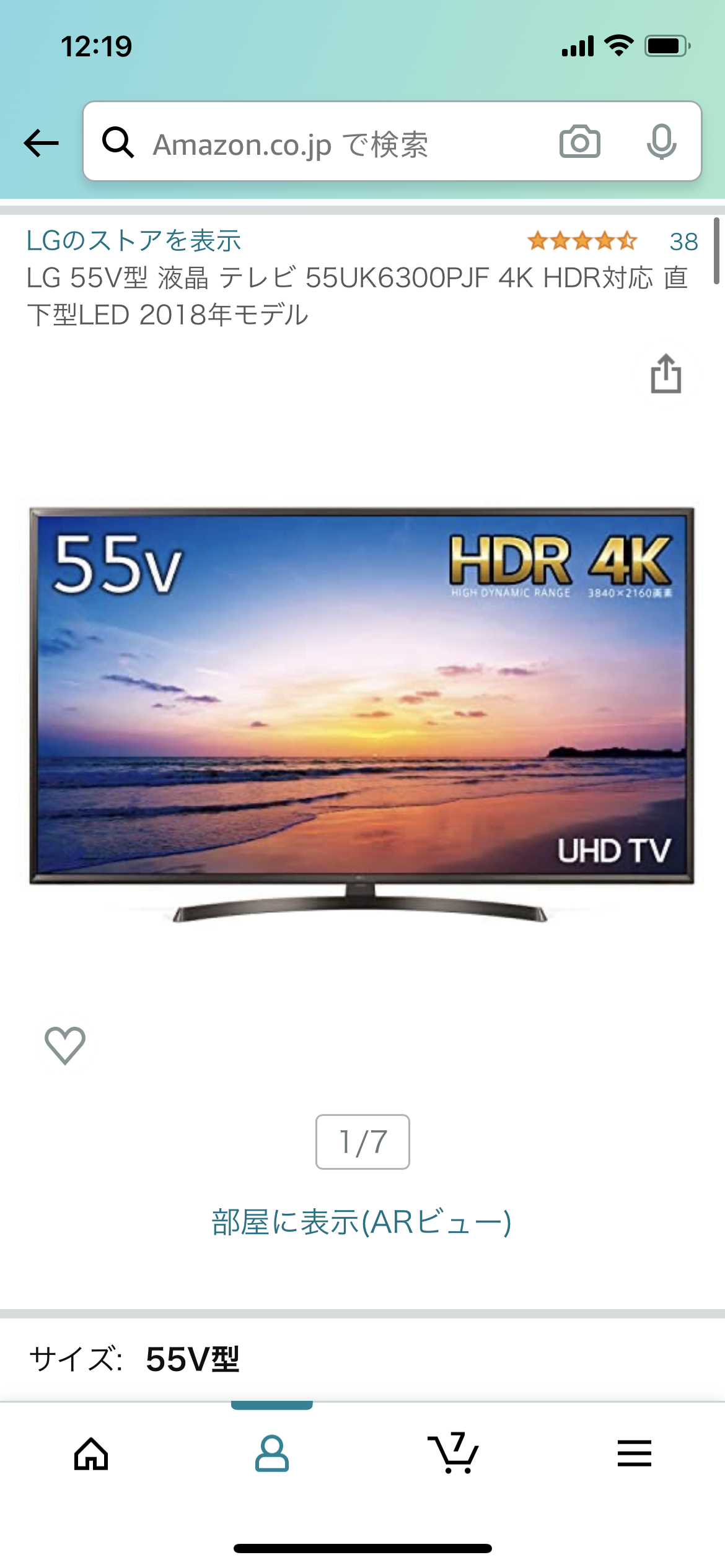Share this LG TV product

point(666,374)
